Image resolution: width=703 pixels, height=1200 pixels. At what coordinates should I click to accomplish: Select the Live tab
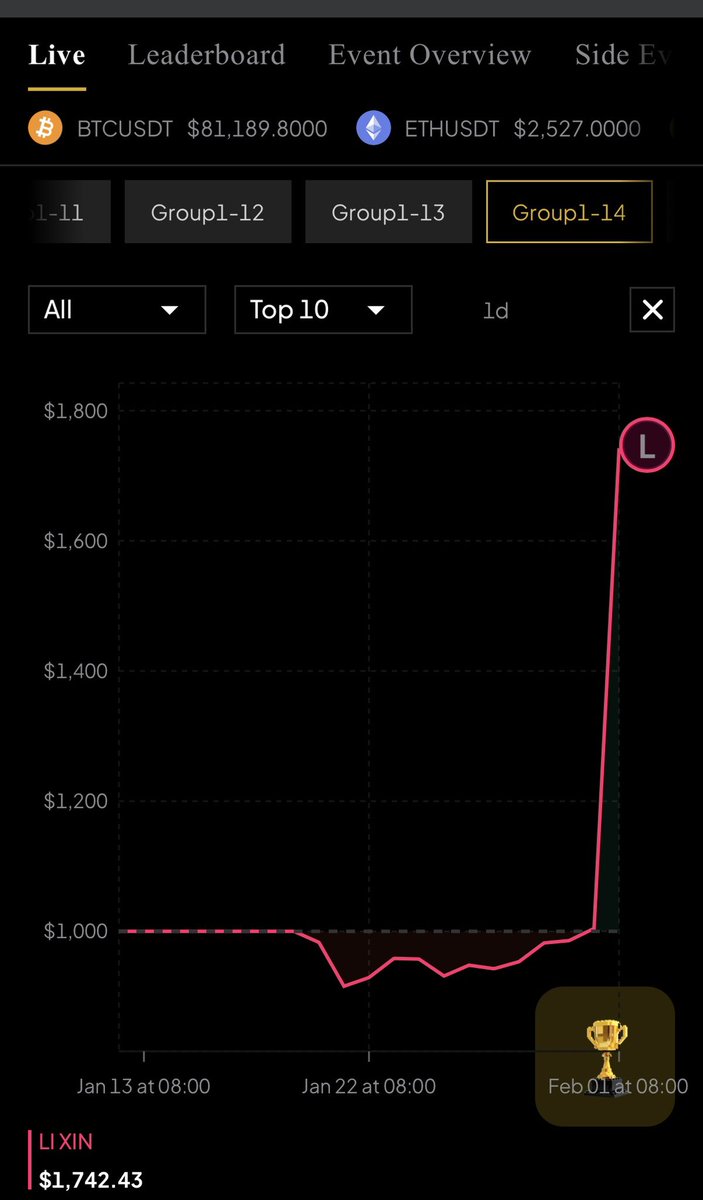pos(57,55)
